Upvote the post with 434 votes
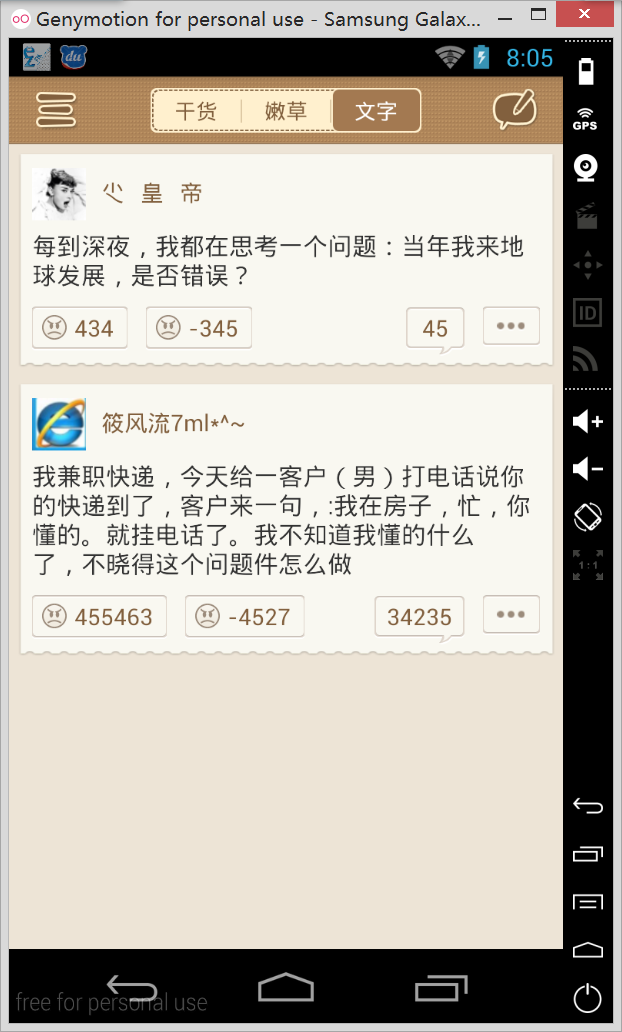This screenshot has width=622, height=1032. point(80,328)
